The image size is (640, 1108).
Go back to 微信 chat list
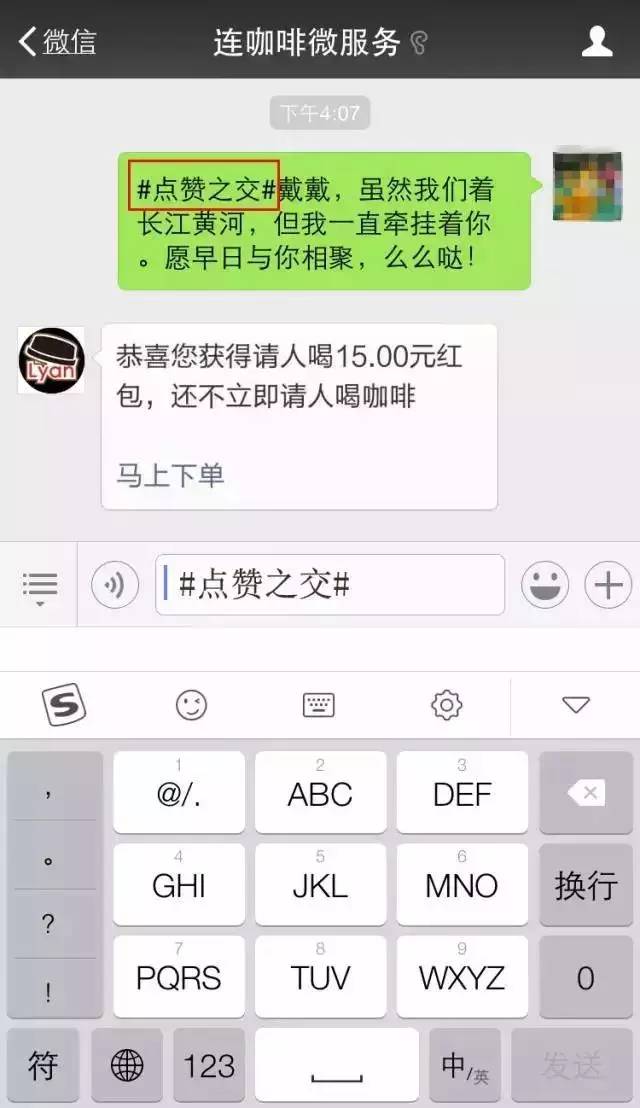pyautogui.click(x=58, y=41)
